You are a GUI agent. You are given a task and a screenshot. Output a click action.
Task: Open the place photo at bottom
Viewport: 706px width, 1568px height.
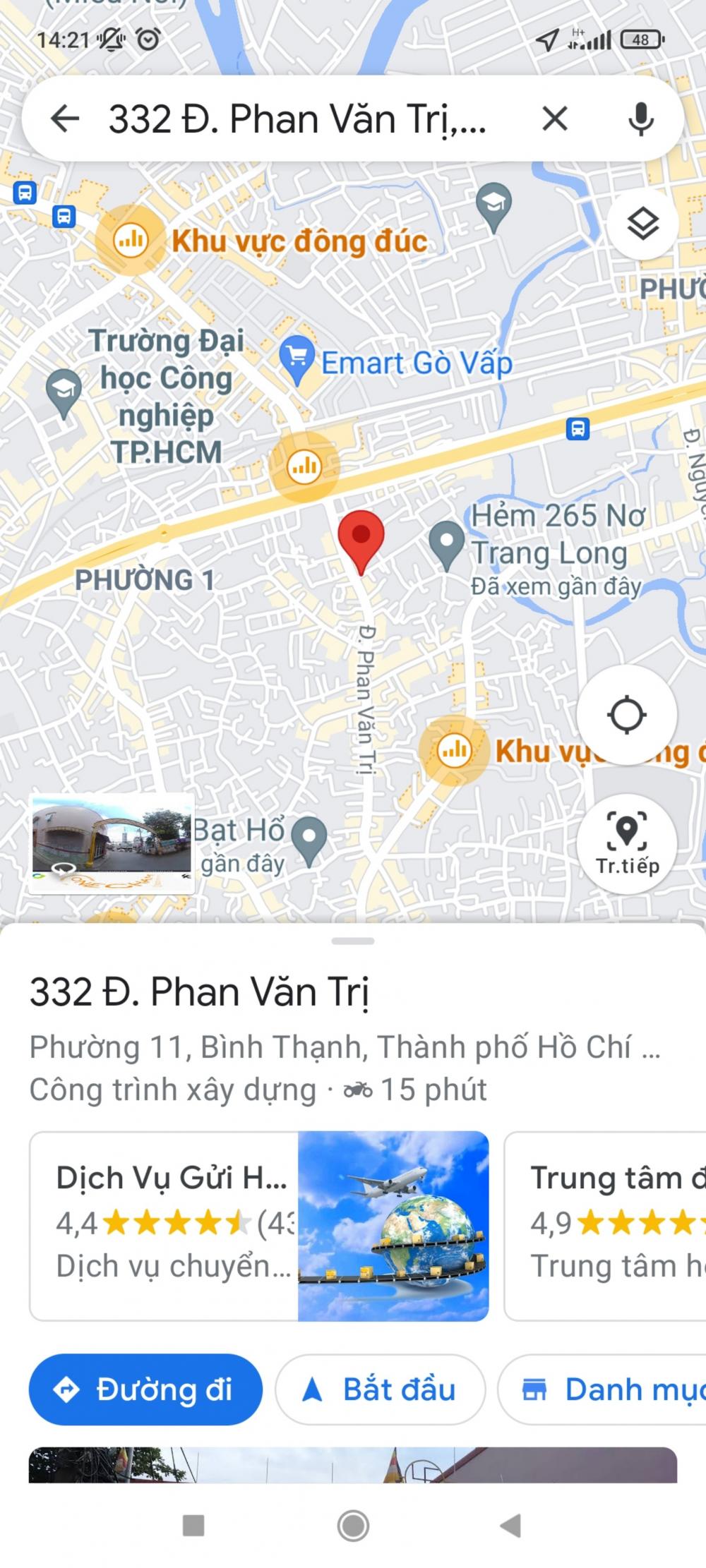pos(353,1464)
